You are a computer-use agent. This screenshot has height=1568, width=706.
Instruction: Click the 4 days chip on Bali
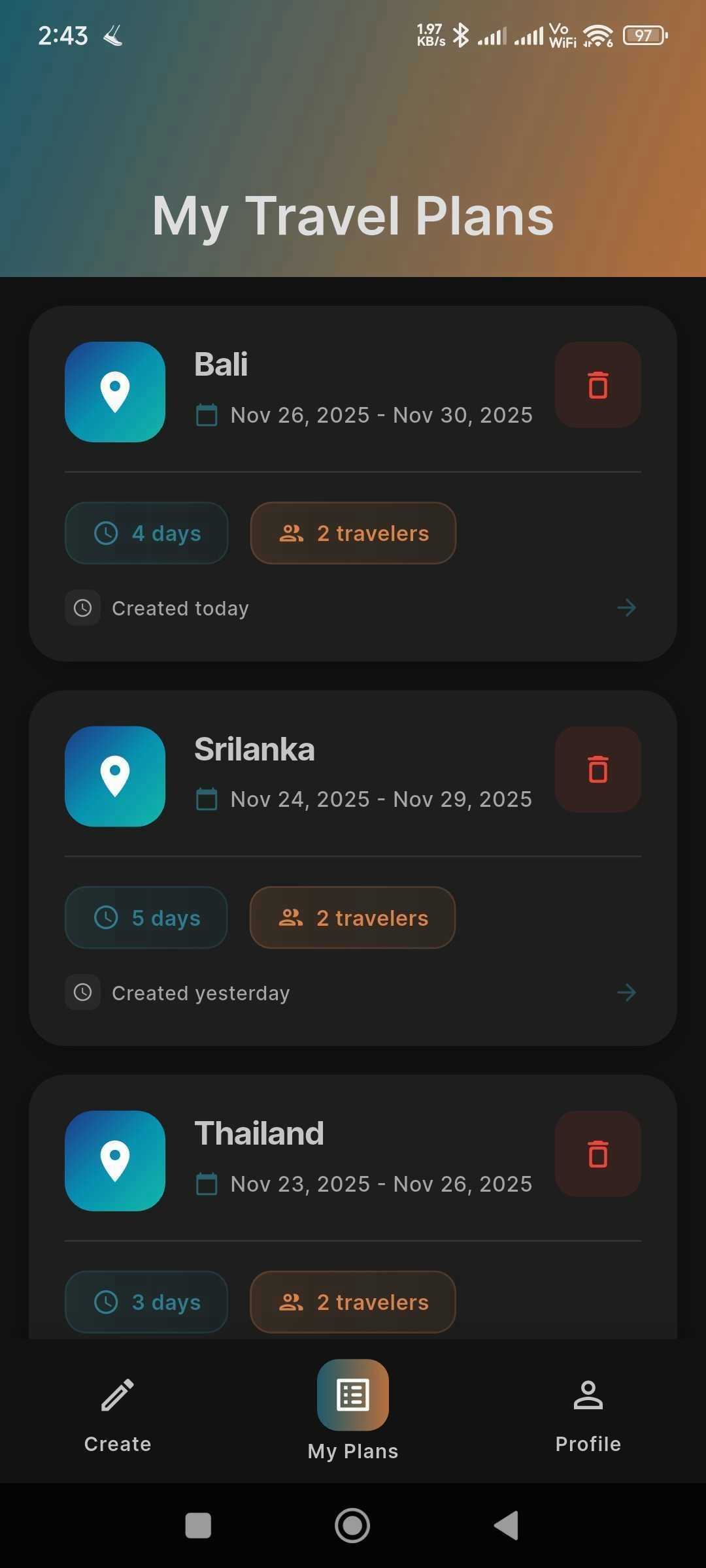[x=146, y=533]
